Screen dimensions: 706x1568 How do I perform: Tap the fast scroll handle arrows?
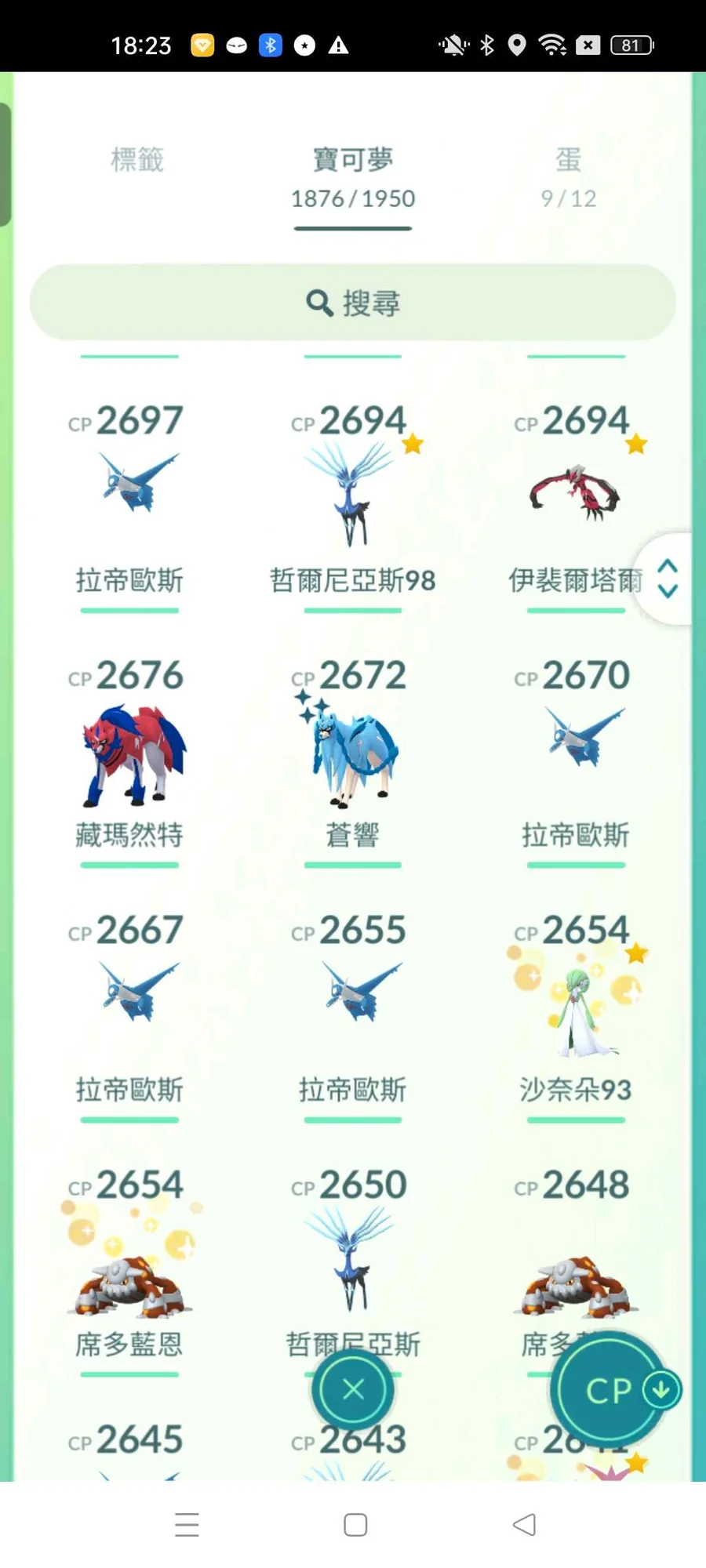point(667,579)
